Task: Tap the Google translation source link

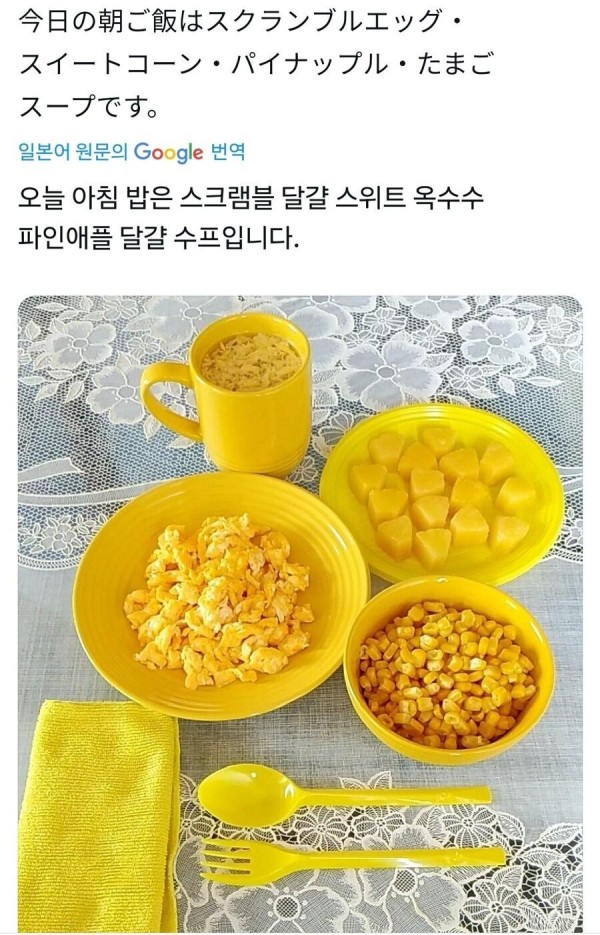Action: [x=132, y=153]
